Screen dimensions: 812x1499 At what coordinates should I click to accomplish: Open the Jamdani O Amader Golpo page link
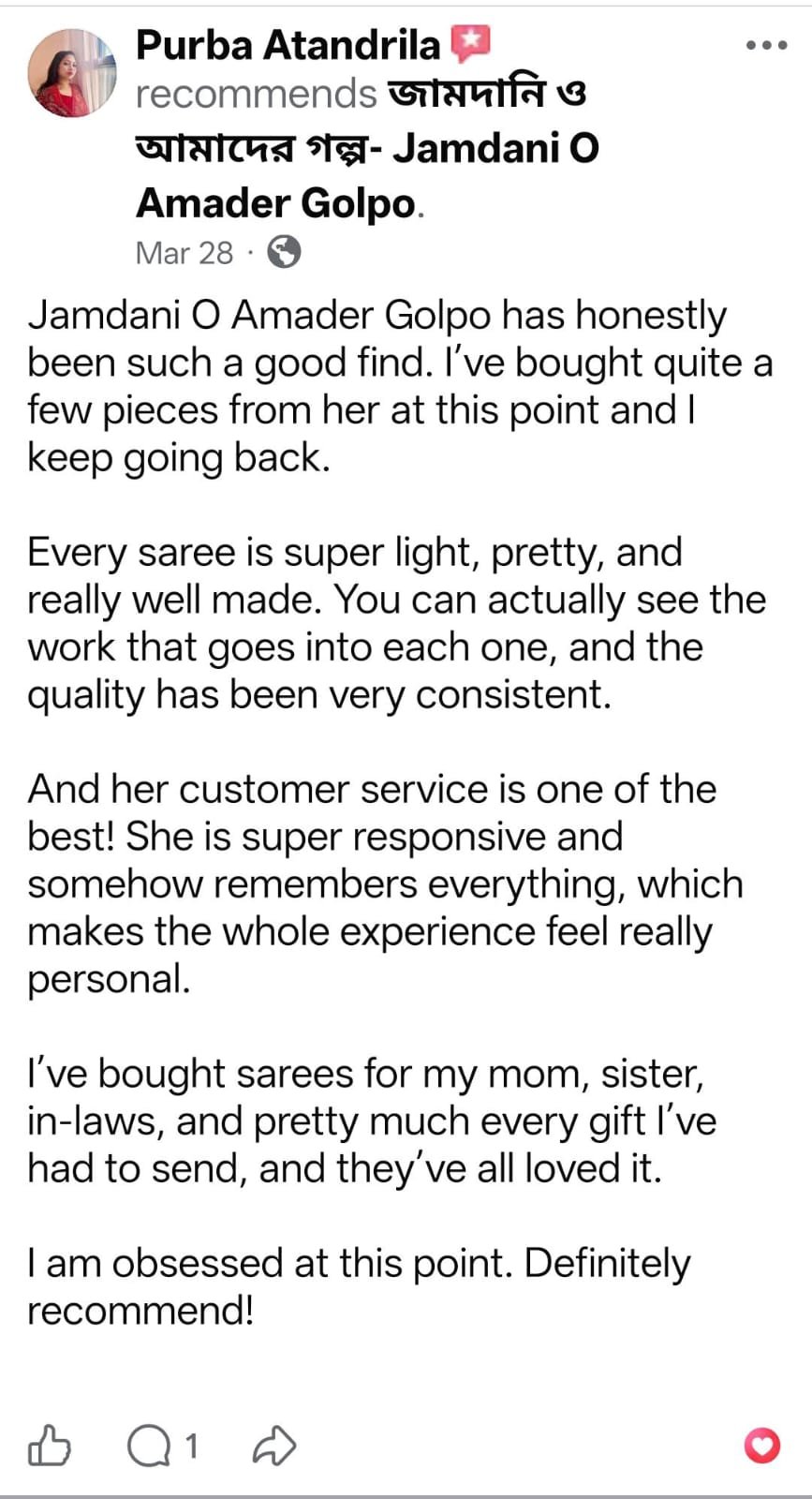pyautogui.click(x=367, y=149)
